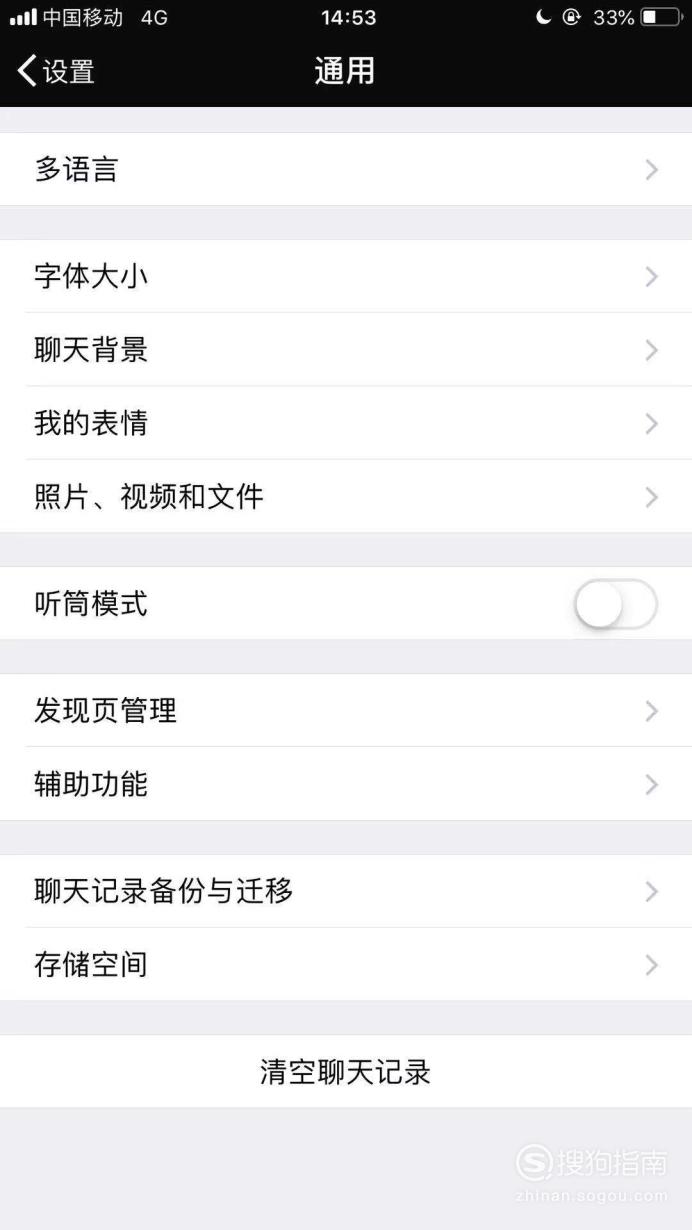Viewport: 692px width, 1230px height.
Task: Open 聊天记录备份与迁移
Action: 346,891
